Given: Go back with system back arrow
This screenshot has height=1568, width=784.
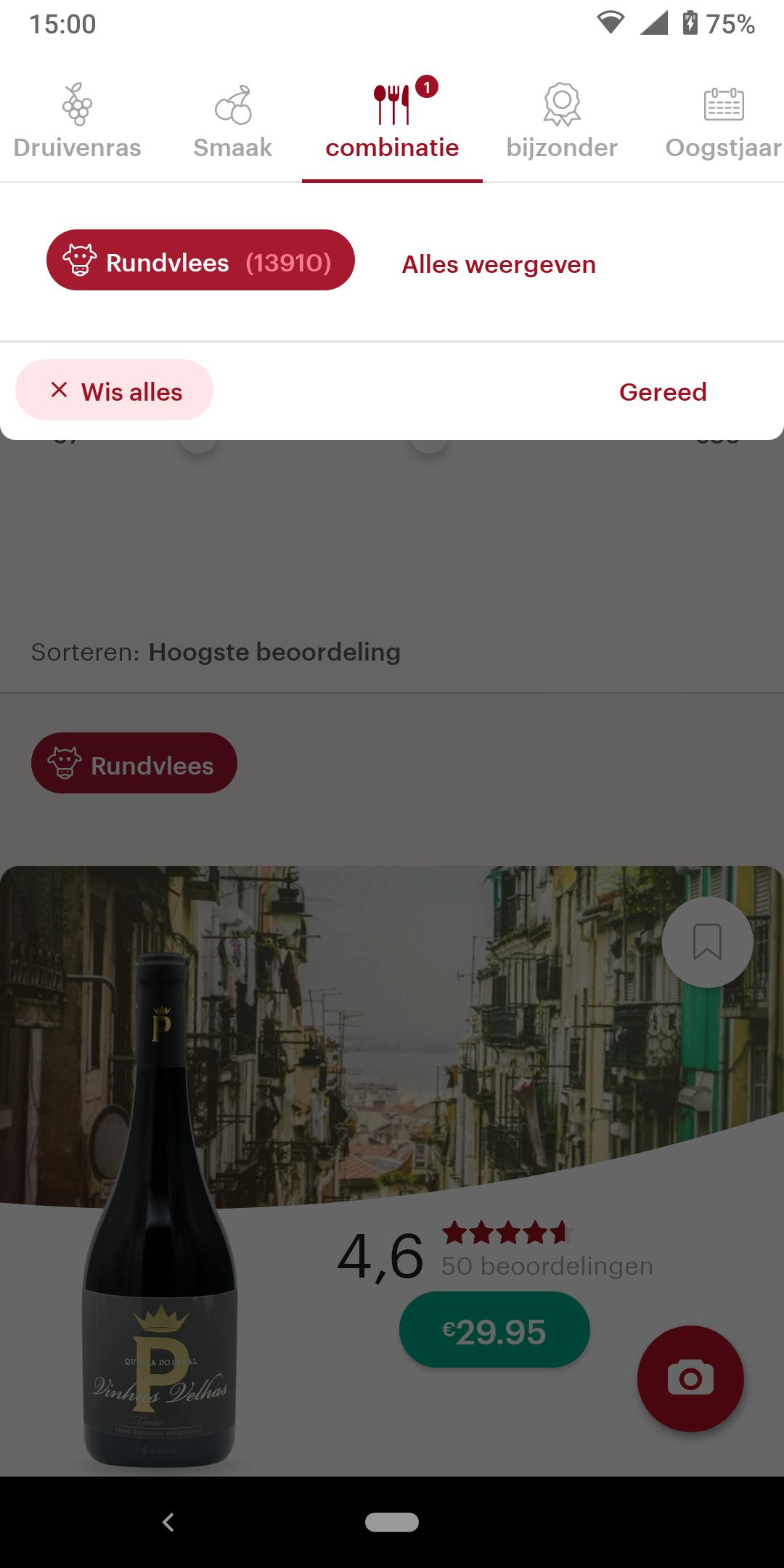Looking at the screenshot, I should 168,1522.
